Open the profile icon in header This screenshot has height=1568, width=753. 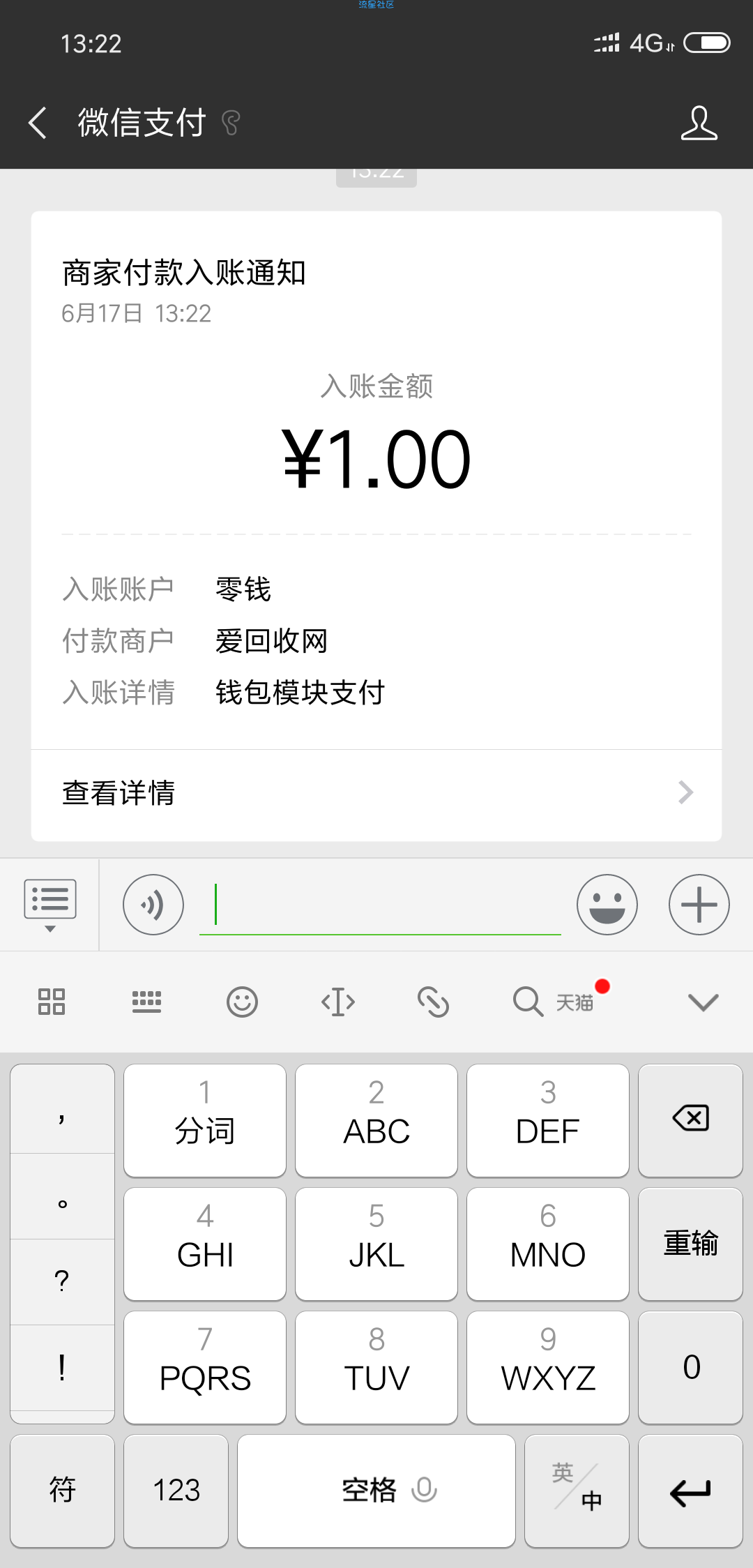click(x=699, y=123)
